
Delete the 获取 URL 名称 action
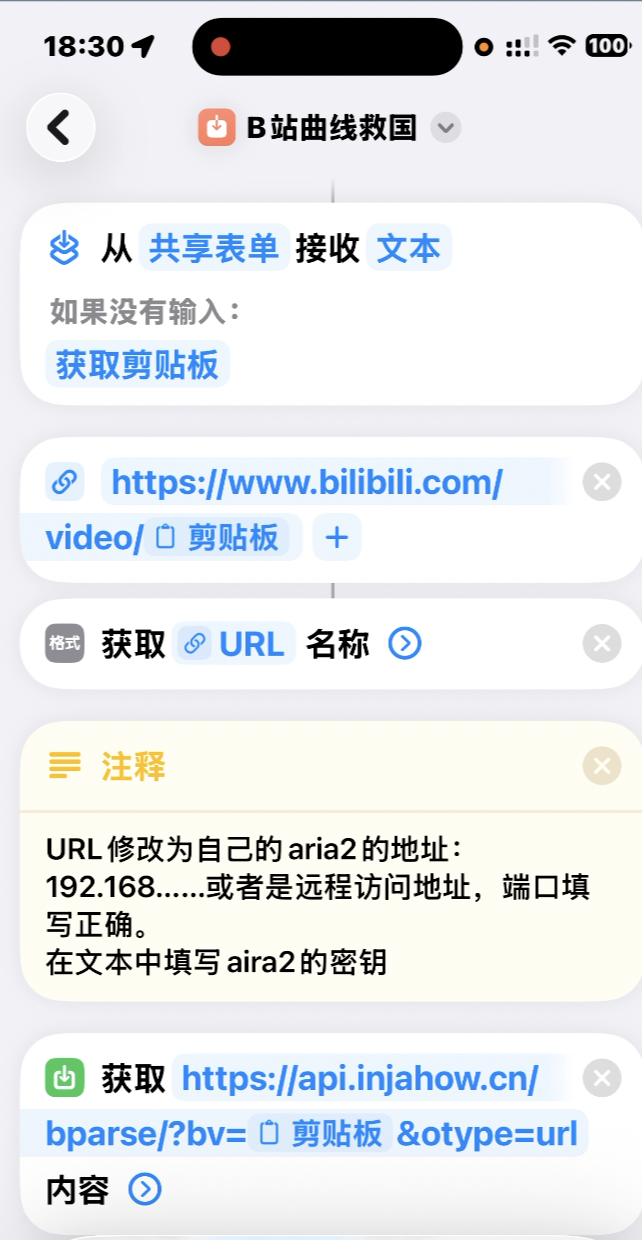tap(601, 644)
